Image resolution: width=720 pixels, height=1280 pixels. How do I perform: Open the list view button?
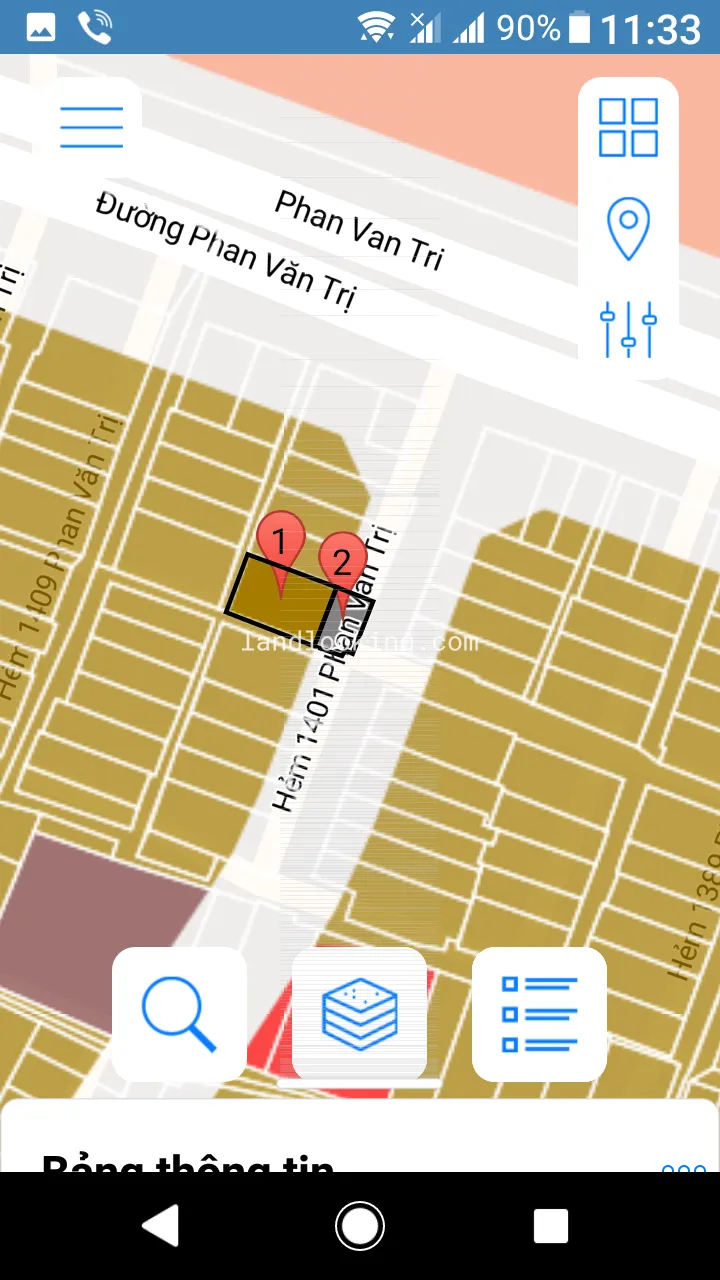pos(539,1014)
